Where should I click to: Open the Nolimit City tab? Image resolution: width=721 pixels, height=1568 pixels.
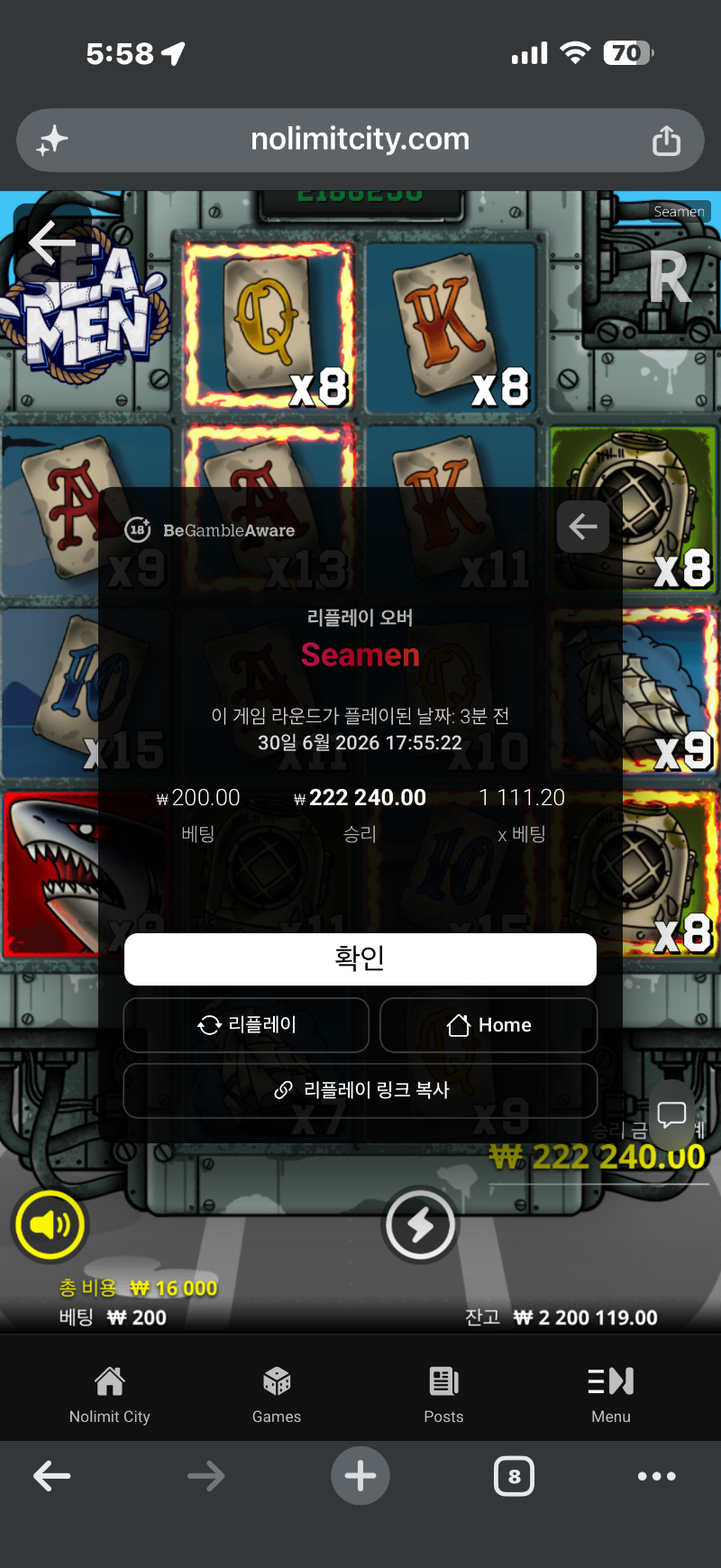(x=110, y=1394)
